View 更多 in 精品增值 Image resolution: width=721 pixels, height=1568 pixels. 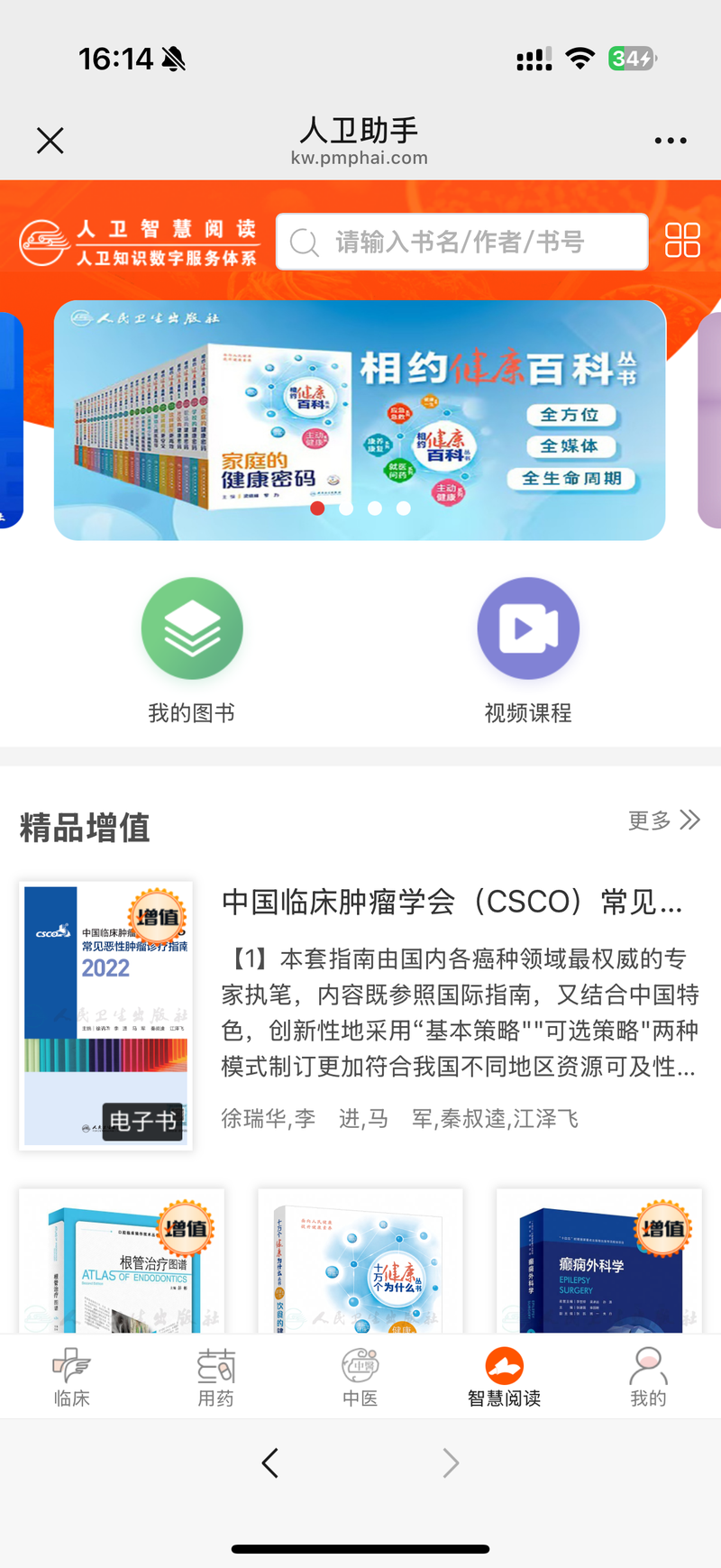pyautogui.click(x=663, y=820)
